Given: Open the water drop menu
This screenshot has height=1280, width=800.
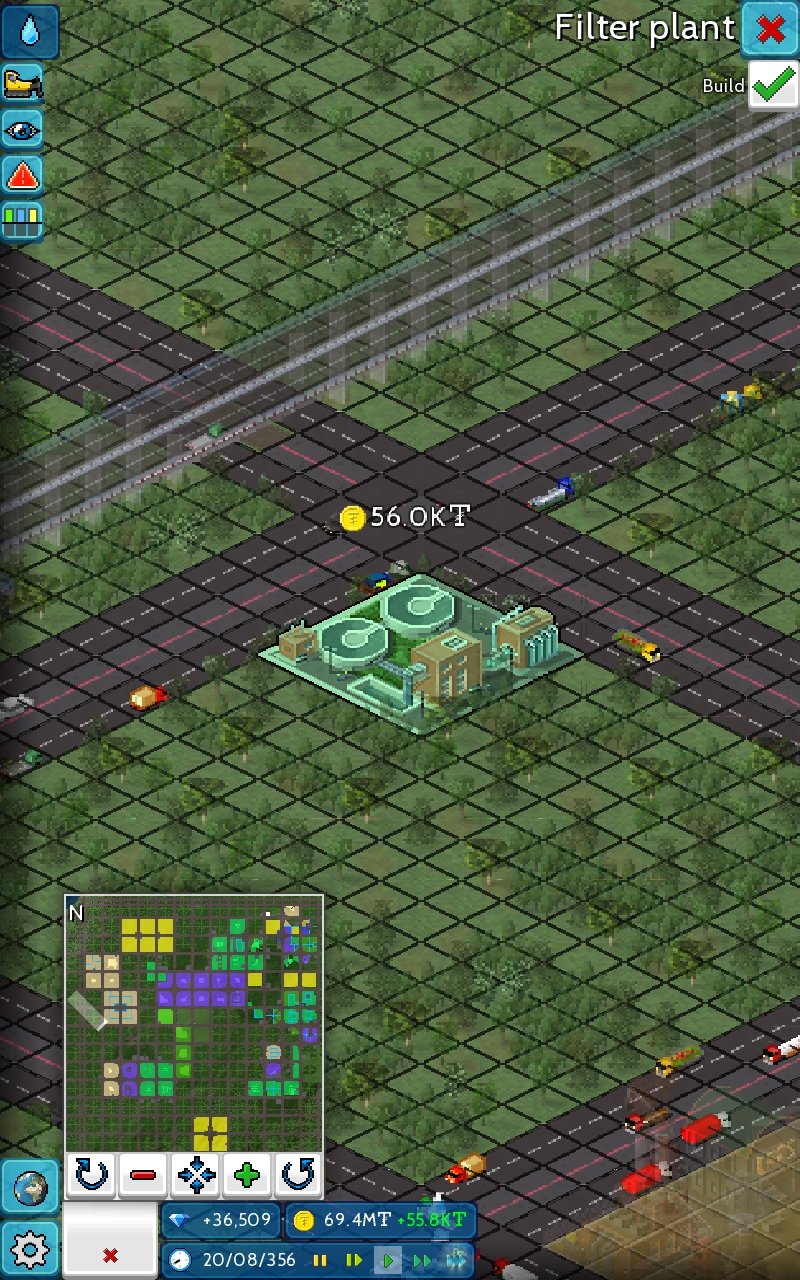Looking at the screenshot, I should click(x=30, y=31).
